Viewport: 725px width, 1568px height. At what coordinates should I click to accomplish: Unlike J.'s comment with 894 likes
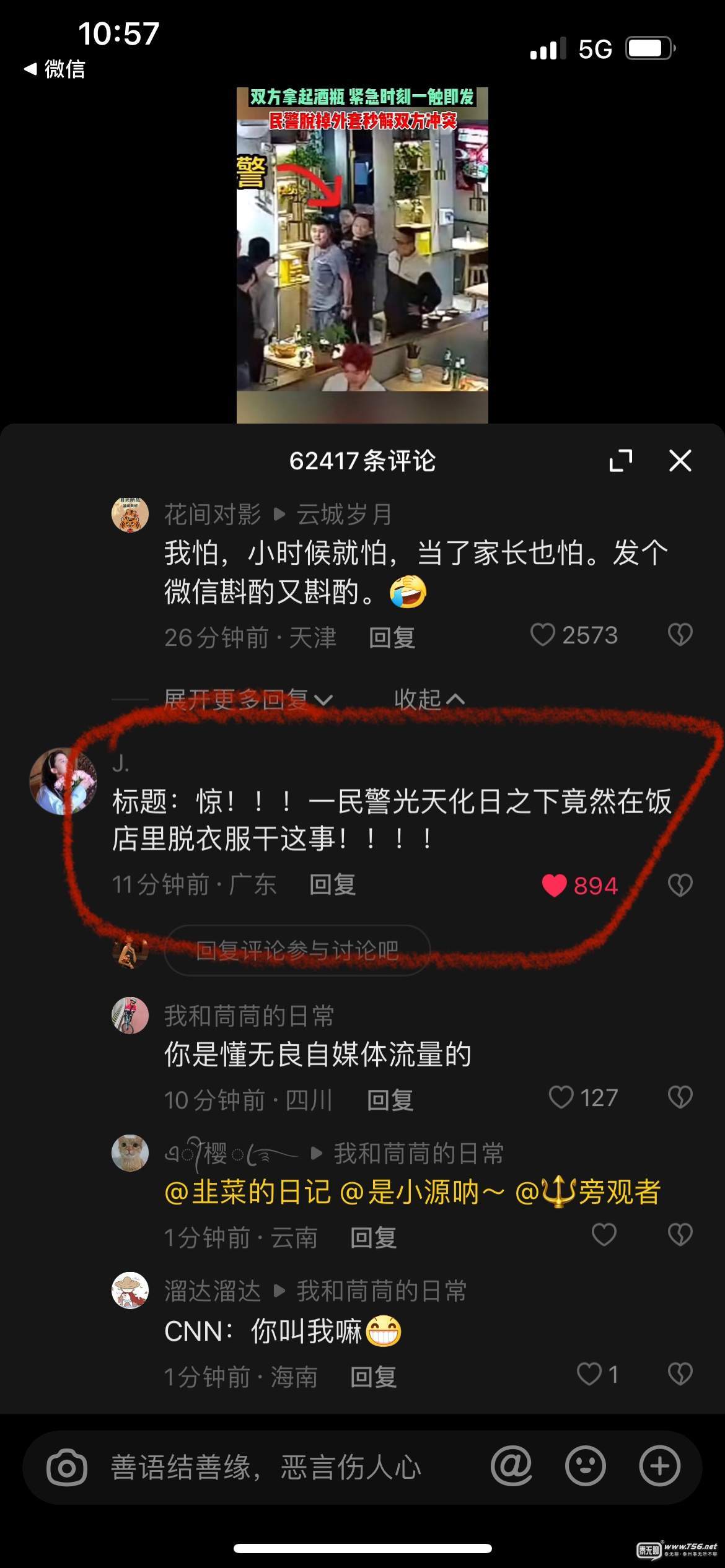pyautogui.click(x=554, y=886)
